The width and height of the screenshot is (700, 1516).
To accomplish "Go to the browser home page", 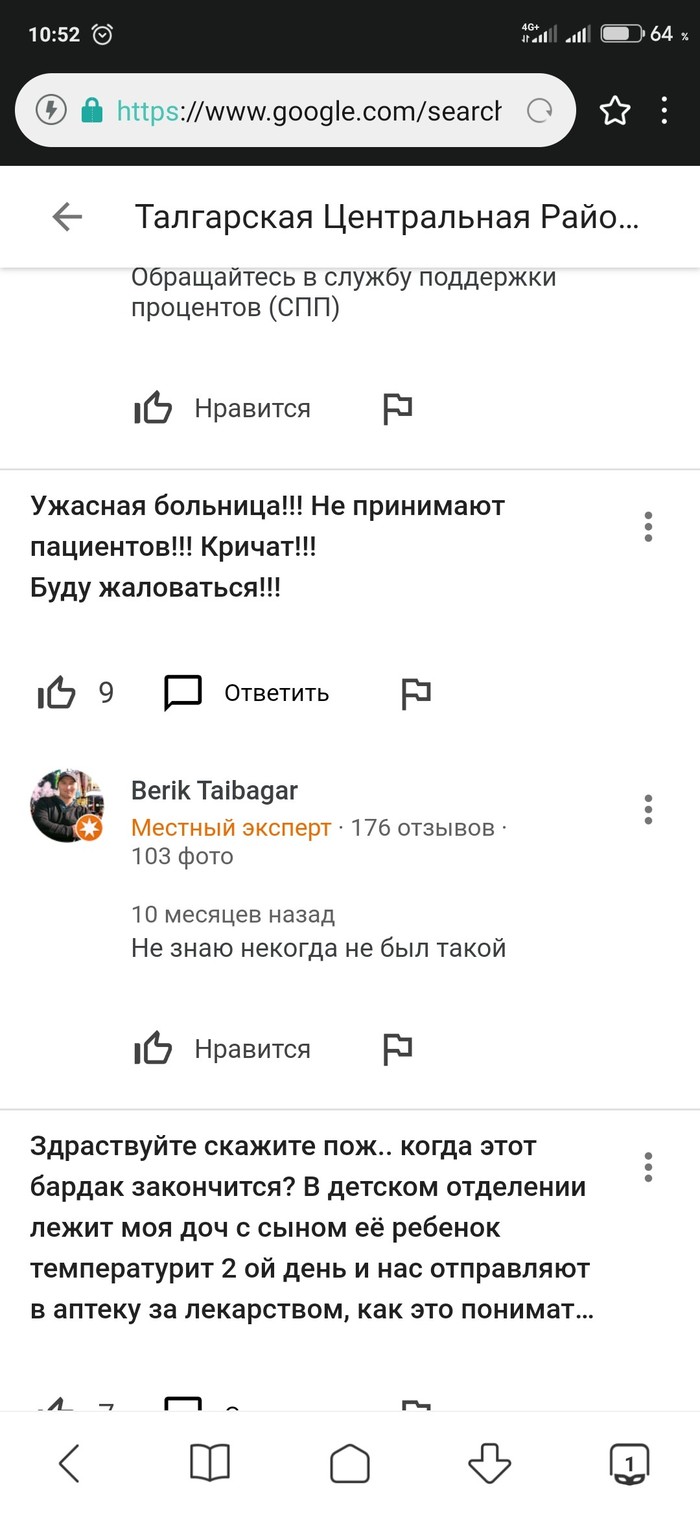I will click(350, 1464).
